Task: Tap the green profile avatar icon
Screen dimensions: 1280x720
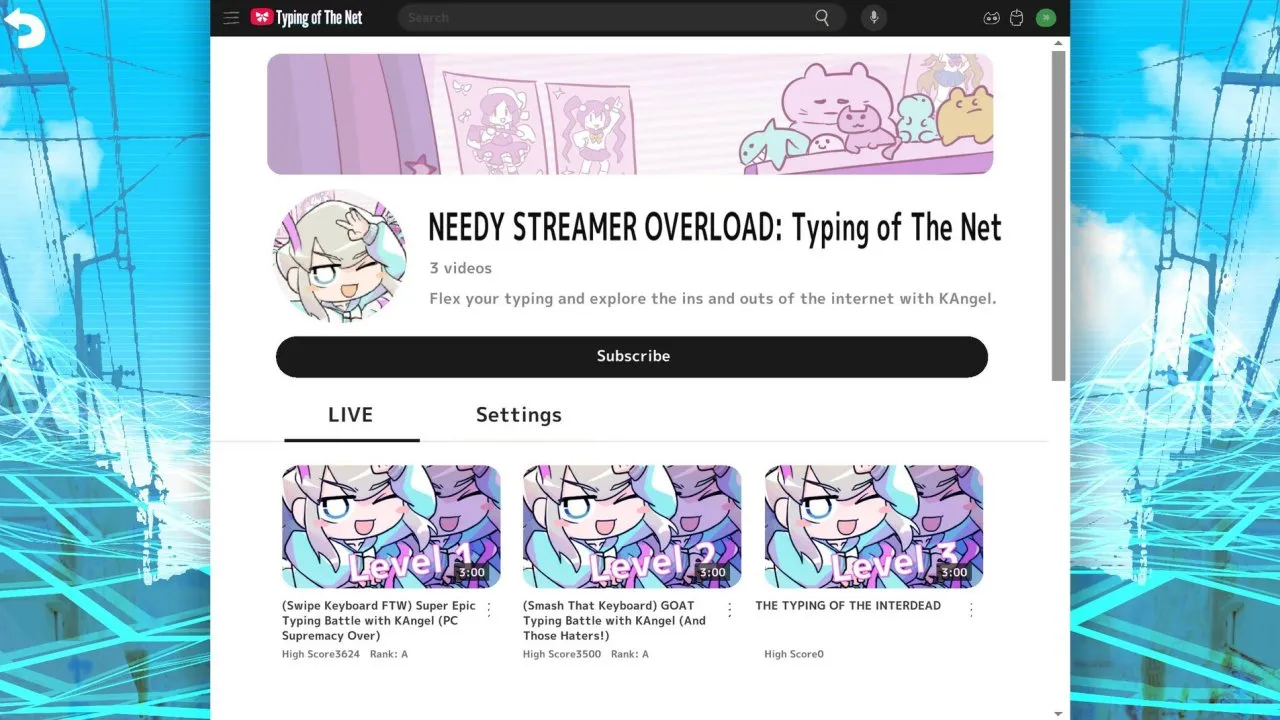Action: [1046, 17]
